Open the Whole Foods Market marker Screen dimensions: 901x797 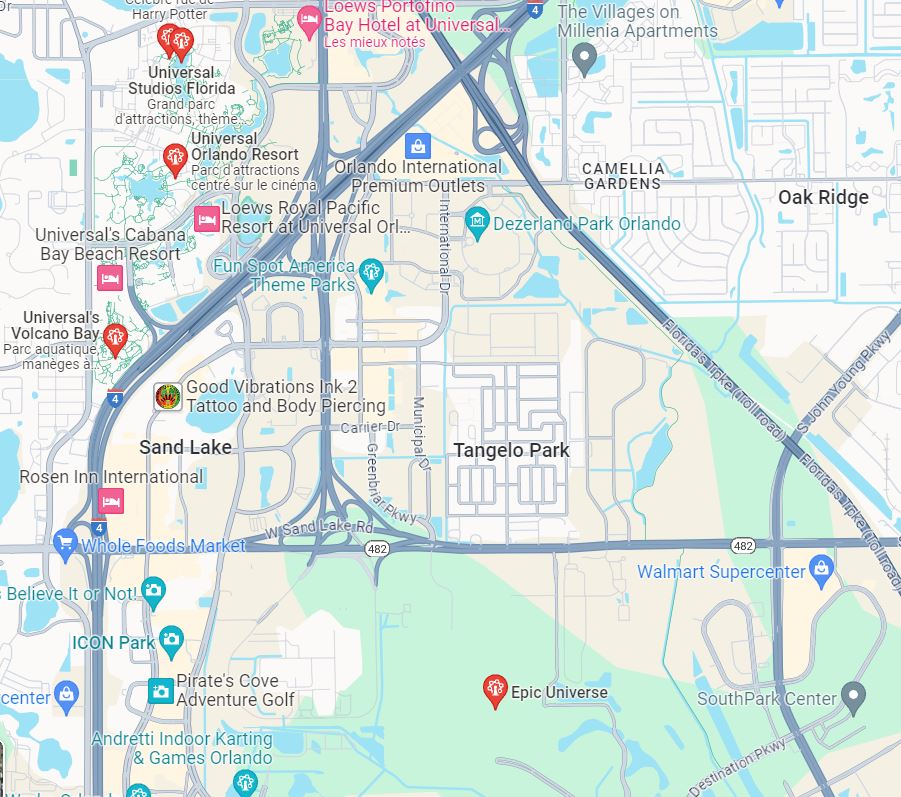click(x=66, y=544)
